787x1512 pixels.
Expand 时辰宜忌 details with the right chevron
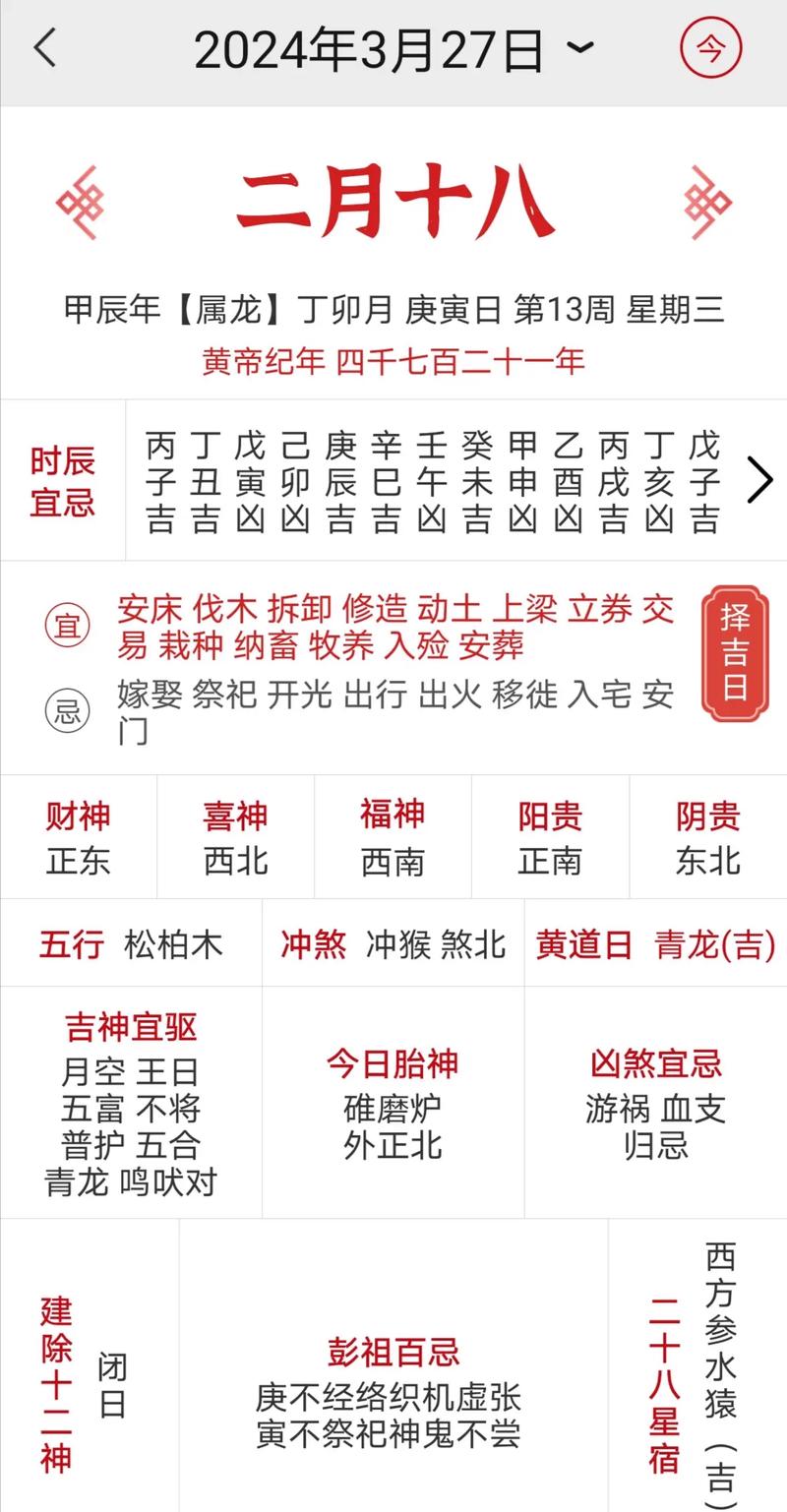coord(759,481)
